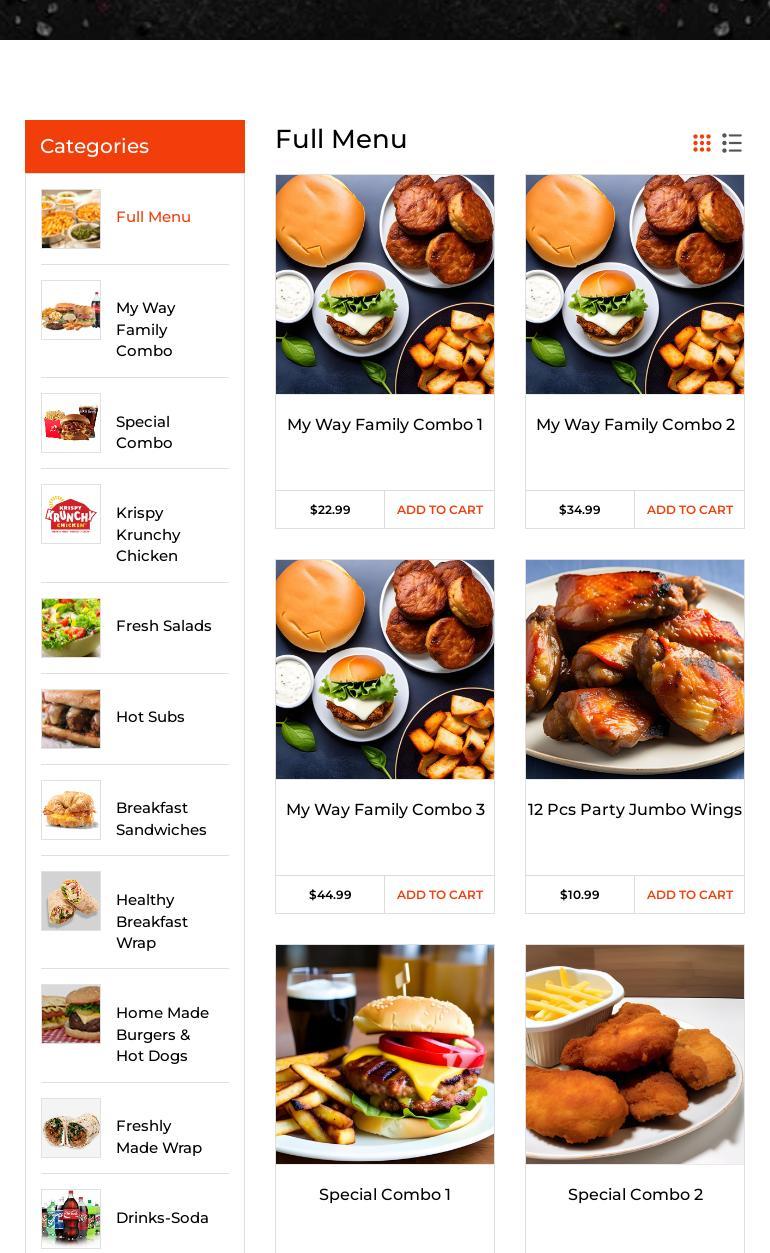
Task: Browse the Drinks-Soda category
Action: click(162, 1218)
